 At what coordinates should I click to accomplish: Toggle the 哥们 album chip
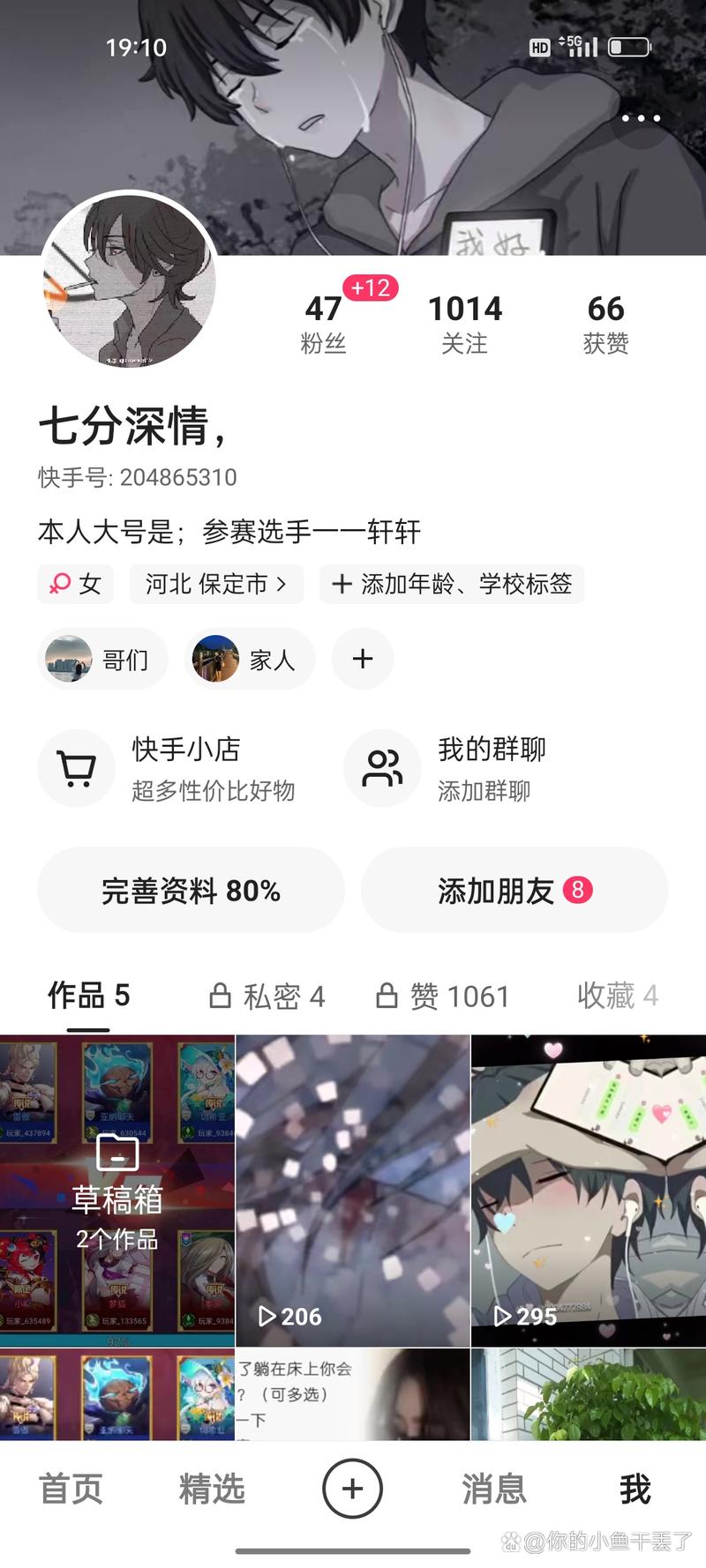[102, 659]
